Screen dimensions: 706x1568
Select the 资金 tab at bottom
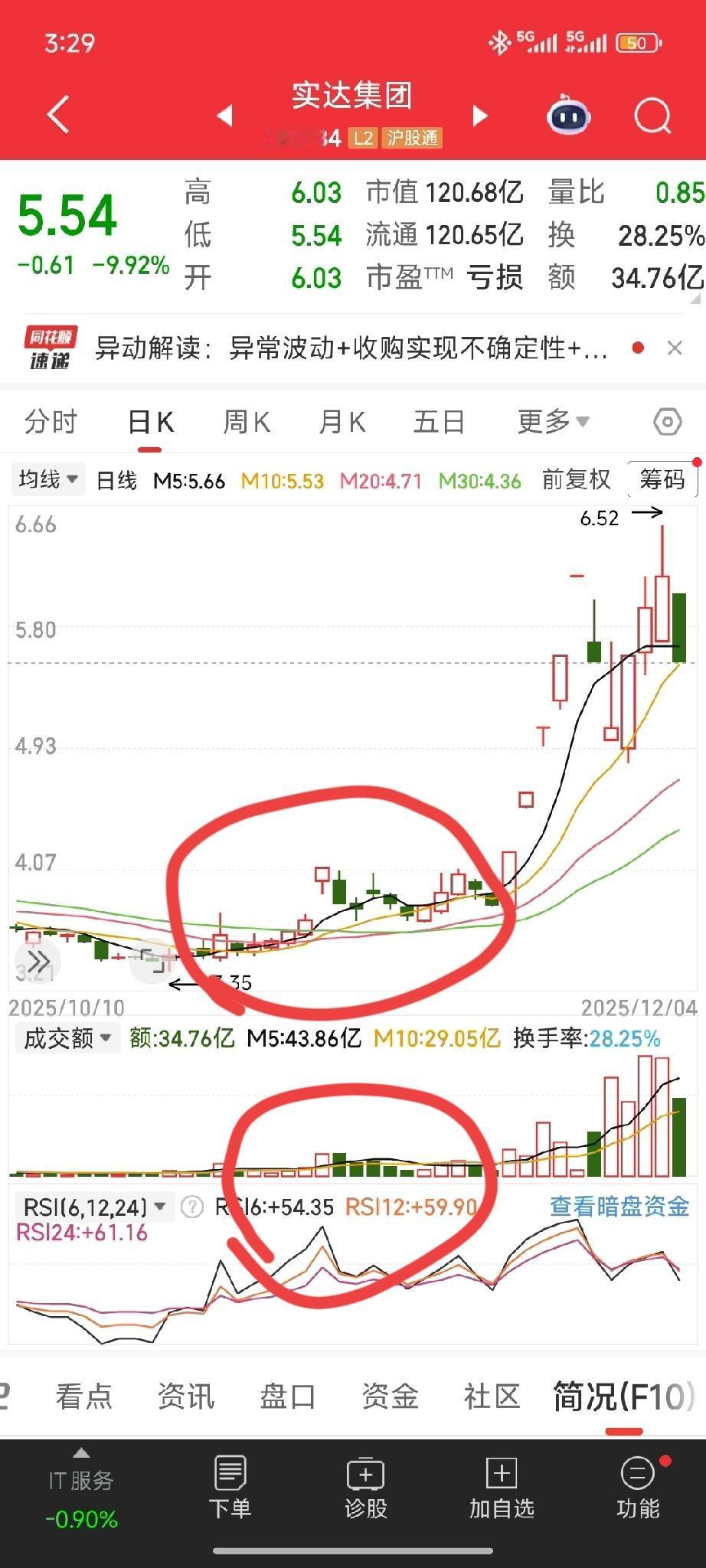pyautogui.click(x=389, y=1396)
